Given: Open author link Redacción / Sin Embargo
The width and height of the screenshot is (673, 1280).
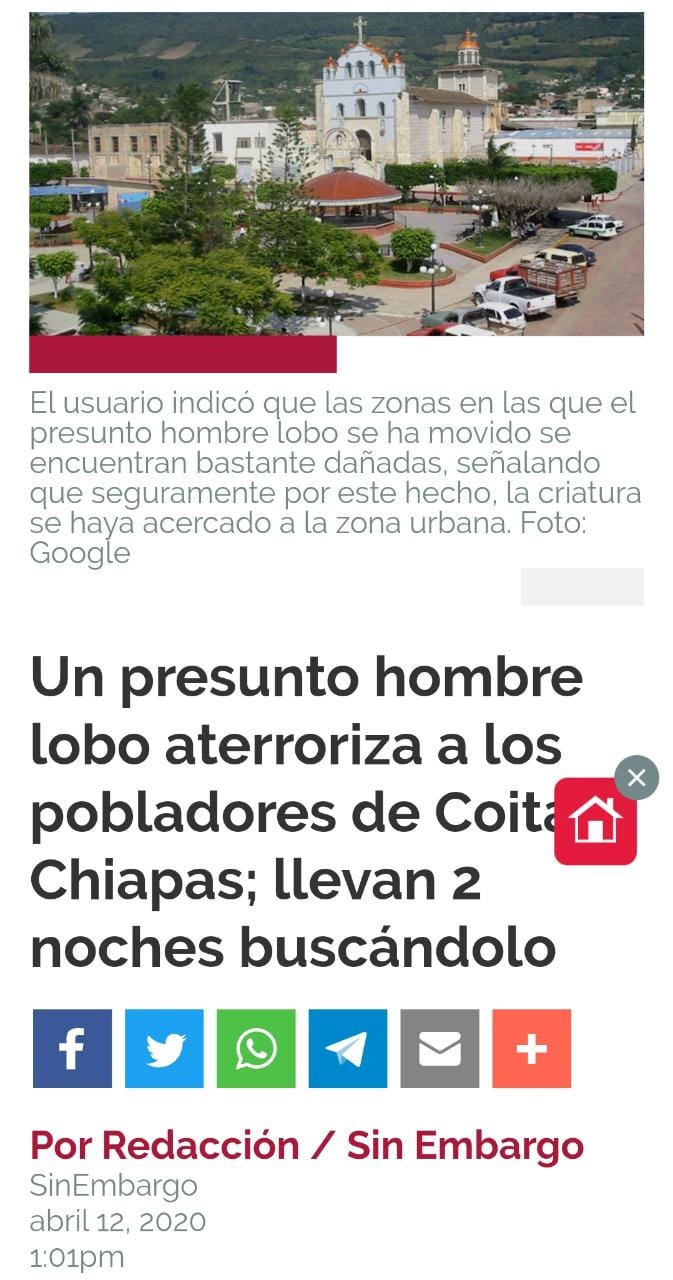Looking at the screenshot, I should pos(307,1146).
